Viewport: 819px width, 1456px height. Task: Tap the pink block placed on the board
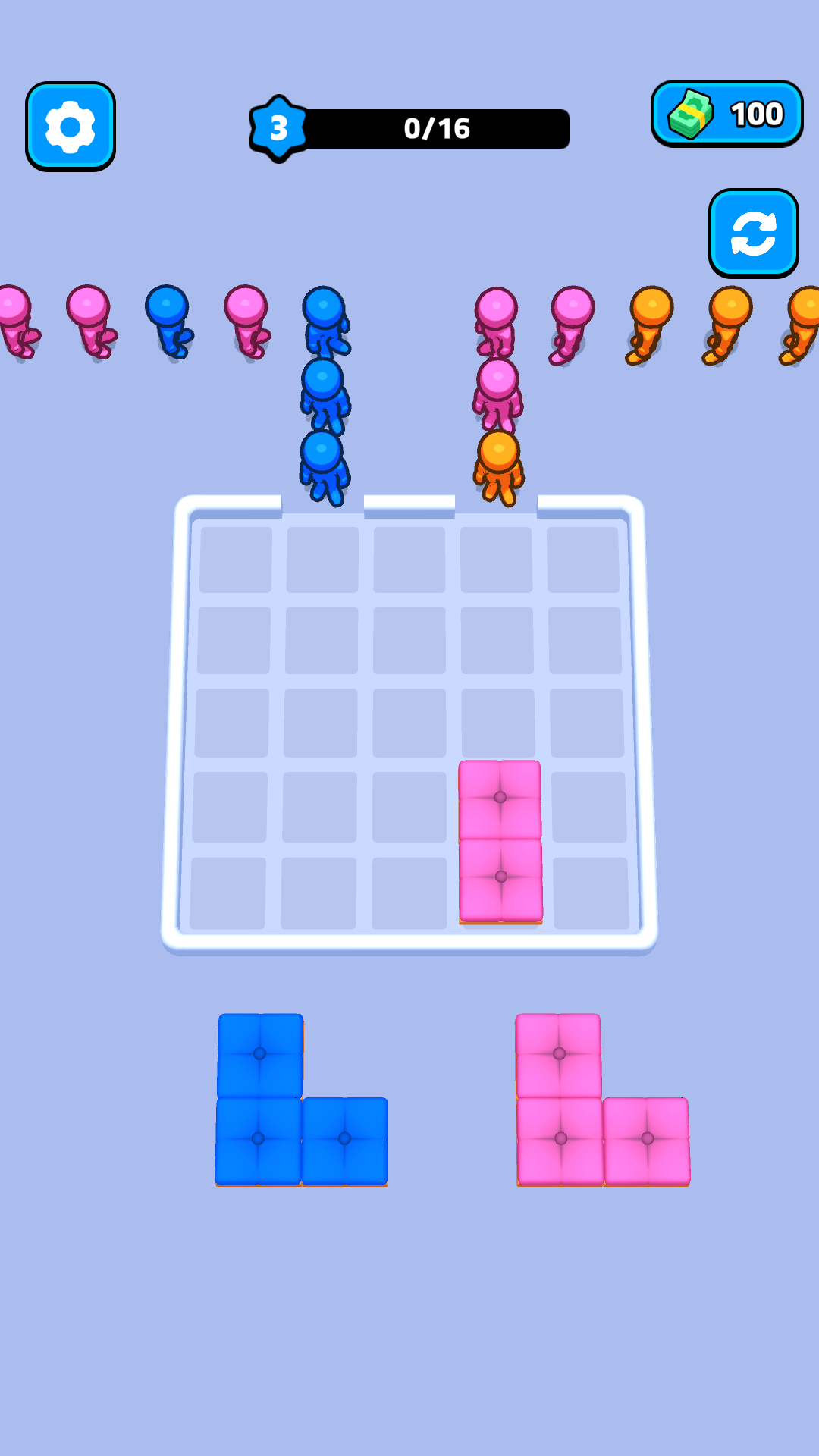click(500, 840)
